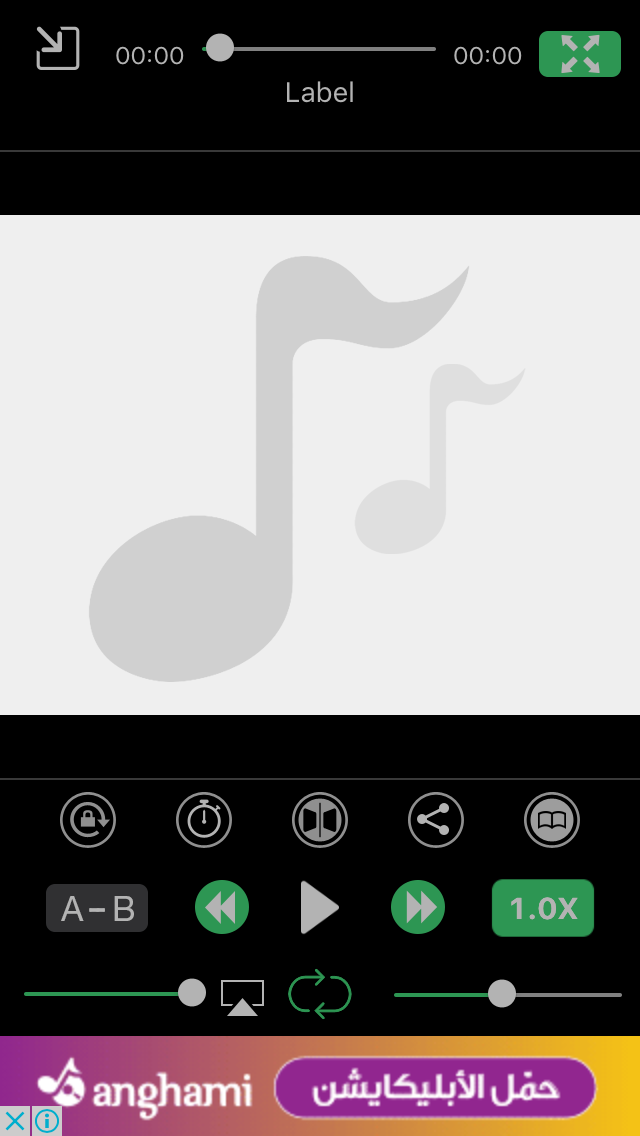Change the 1.0X playback speed
This screenshot has height=1136, width=640.
[x=543, y=908]
